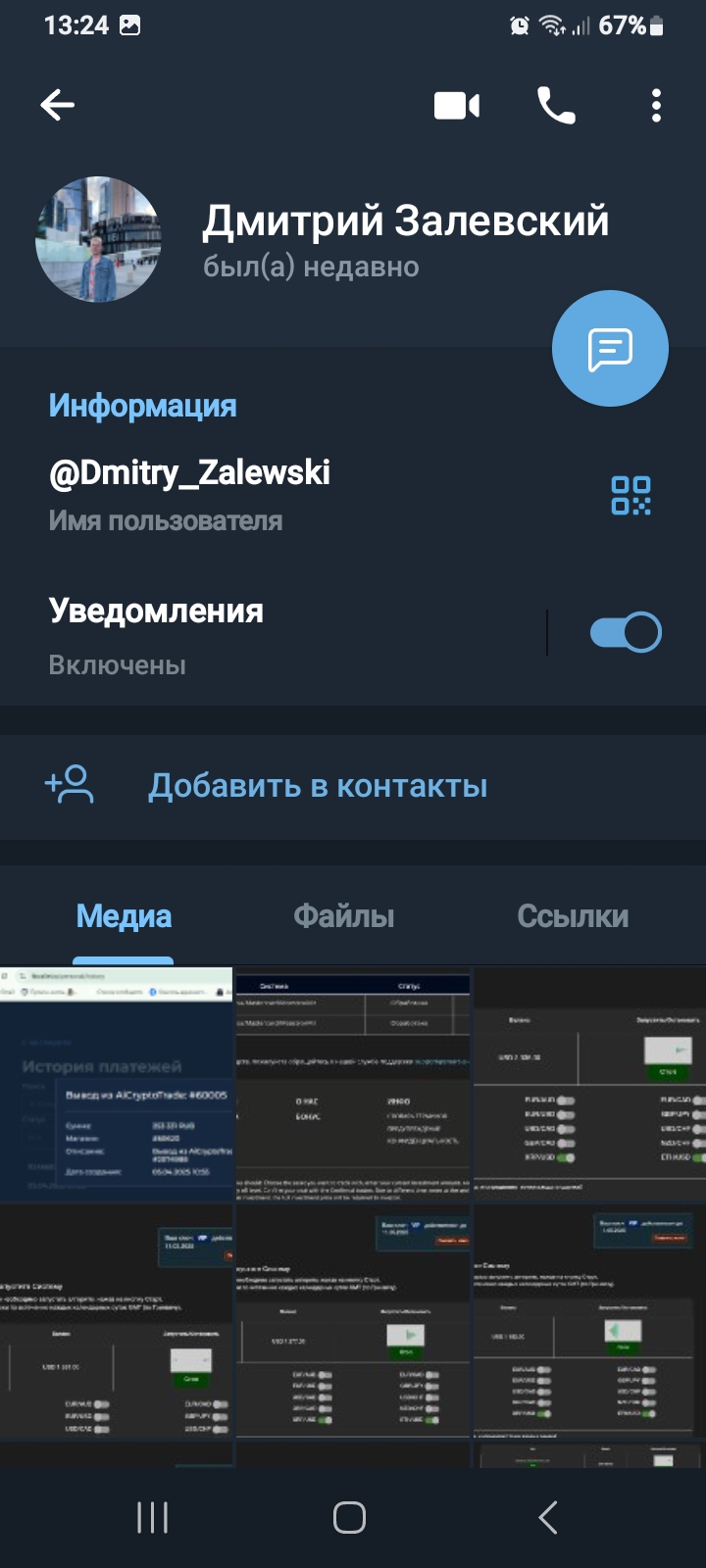Image resolution: width=706 pixels, height=1568 pixels.
Task: Switch to the Медиа tab
Action: pyautogui.click(x=124, y=917)
